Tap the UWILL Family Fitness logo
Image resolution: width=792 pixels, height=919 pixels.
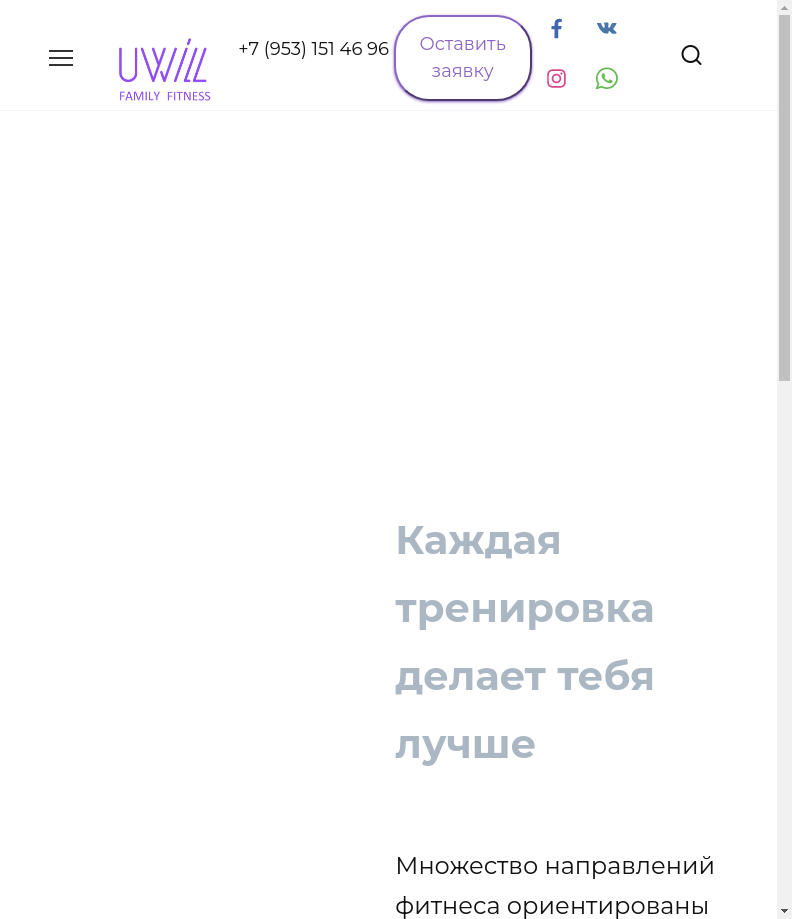[x=164, y=70]
